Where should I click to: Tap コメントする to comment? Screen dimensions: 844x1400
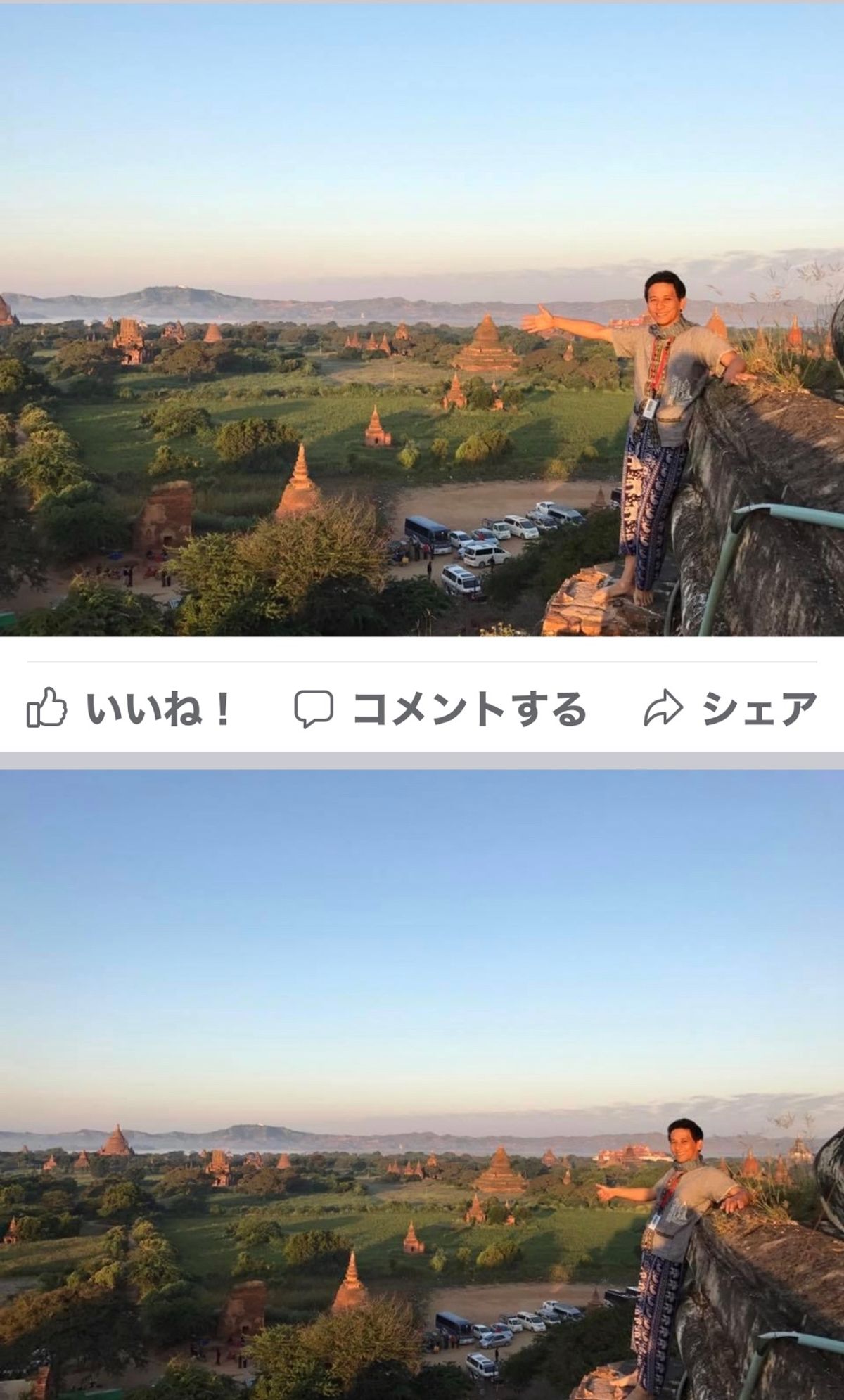(x=440, y=709)
